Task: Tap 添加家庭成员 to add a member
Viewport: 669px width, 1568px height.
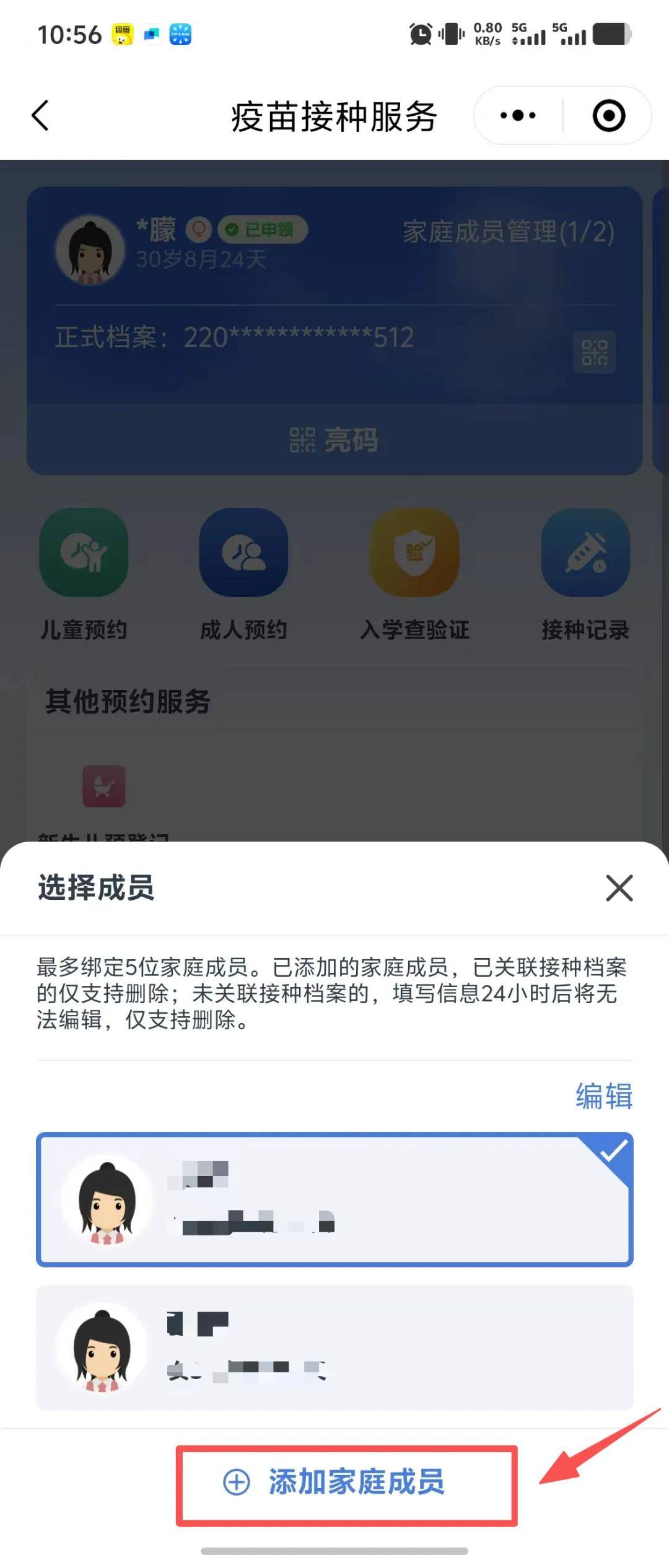Action: tap(346, 1483)
